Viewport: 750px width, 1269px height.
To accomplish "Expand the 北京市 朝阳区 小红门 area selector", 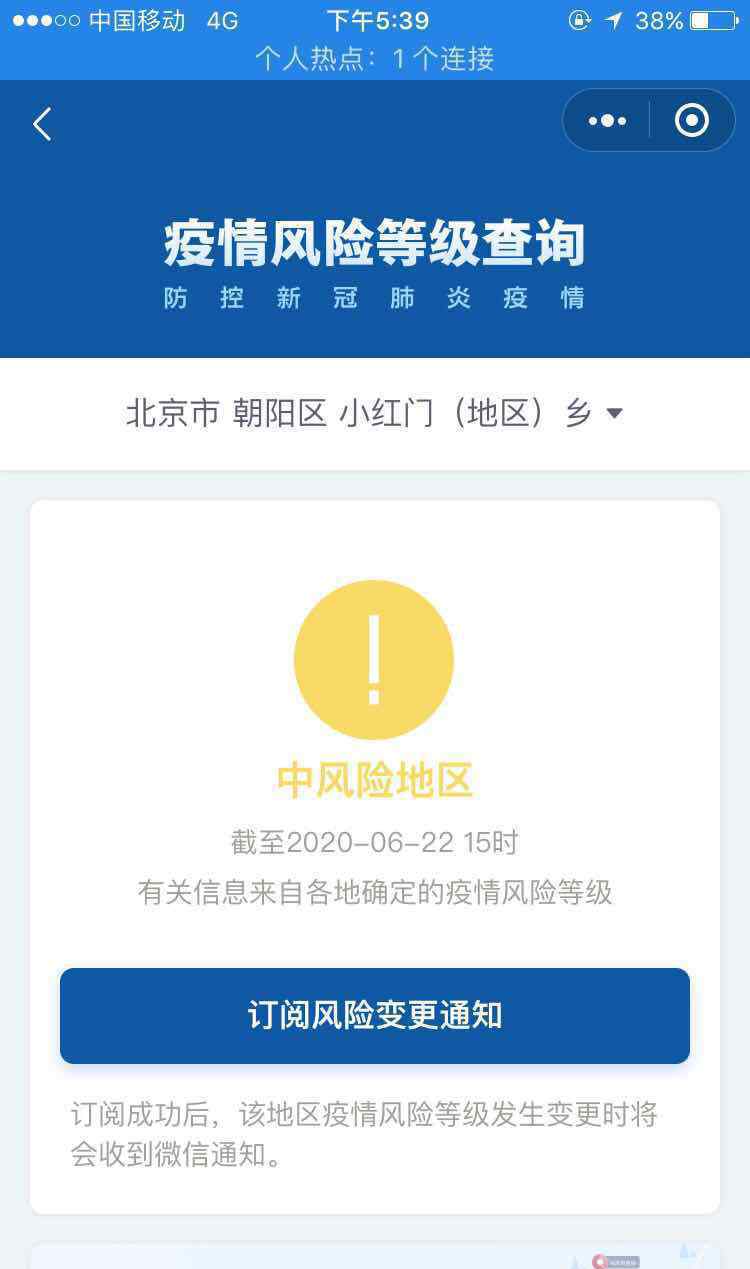I will (374, 413).
